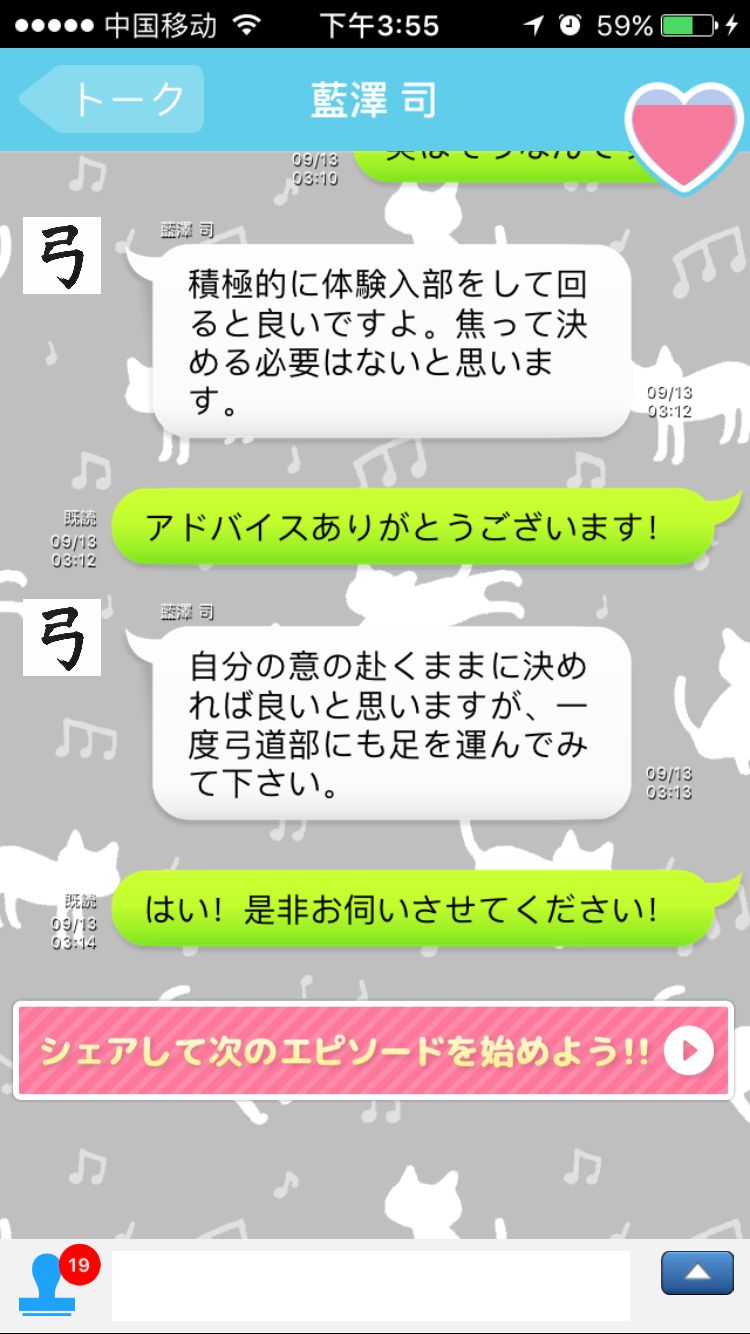The height and width of the screenshot is (1334, 750).
Task: Return to the トーク list
Action: [110, 98]
